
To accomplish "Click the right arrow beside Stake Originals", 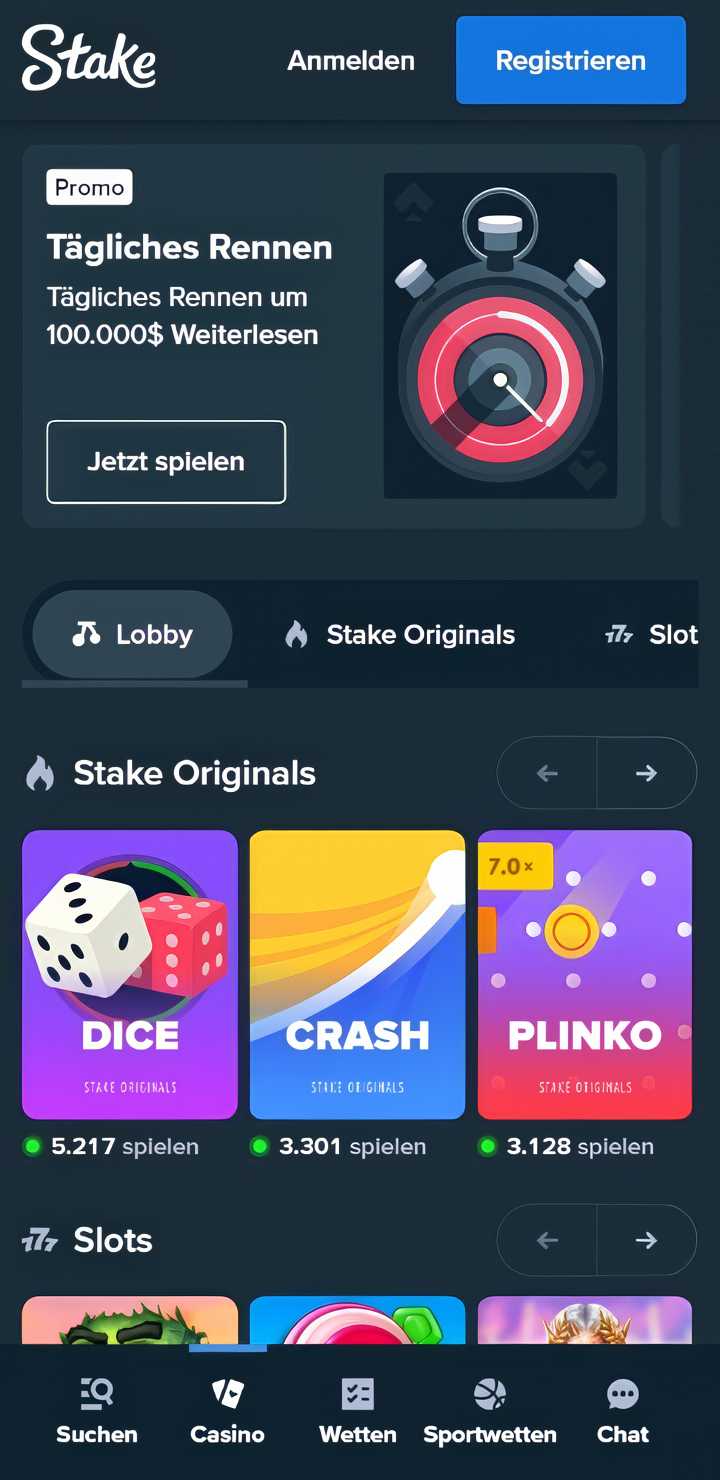I will [x=646, y=772].
